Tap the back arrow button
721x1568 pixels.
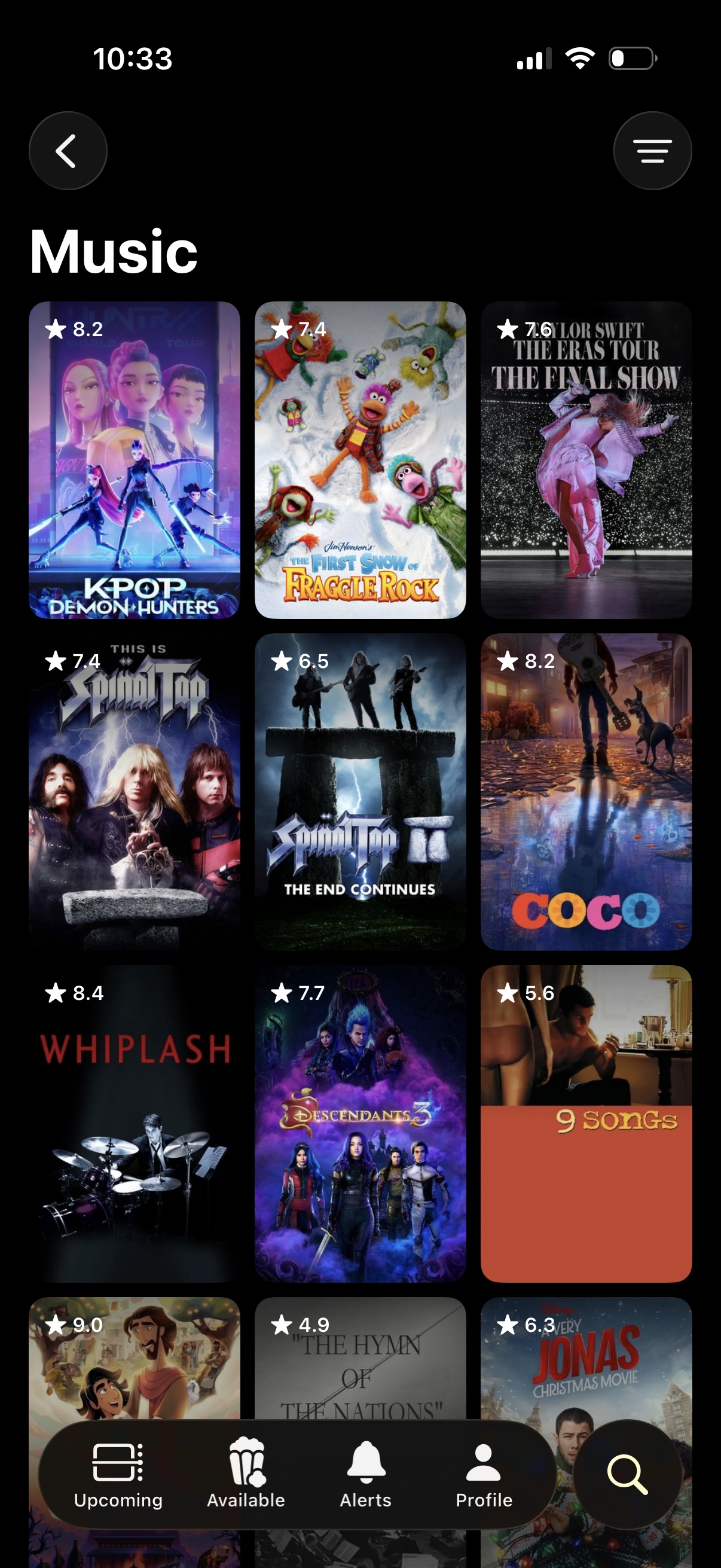(68, 150)
